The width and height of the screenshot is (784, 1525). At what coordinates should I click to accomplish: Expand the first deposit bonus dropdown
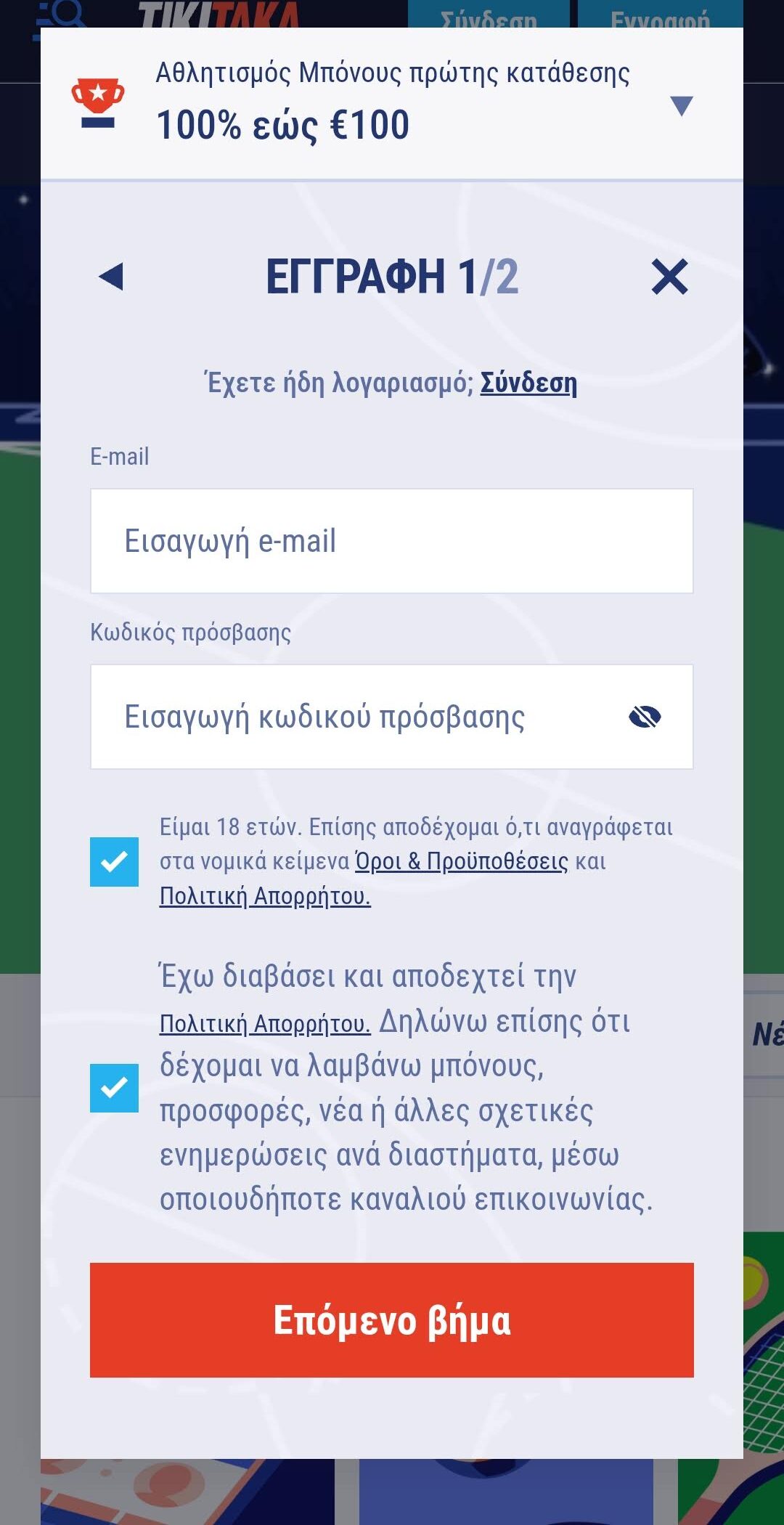point(681,106)
